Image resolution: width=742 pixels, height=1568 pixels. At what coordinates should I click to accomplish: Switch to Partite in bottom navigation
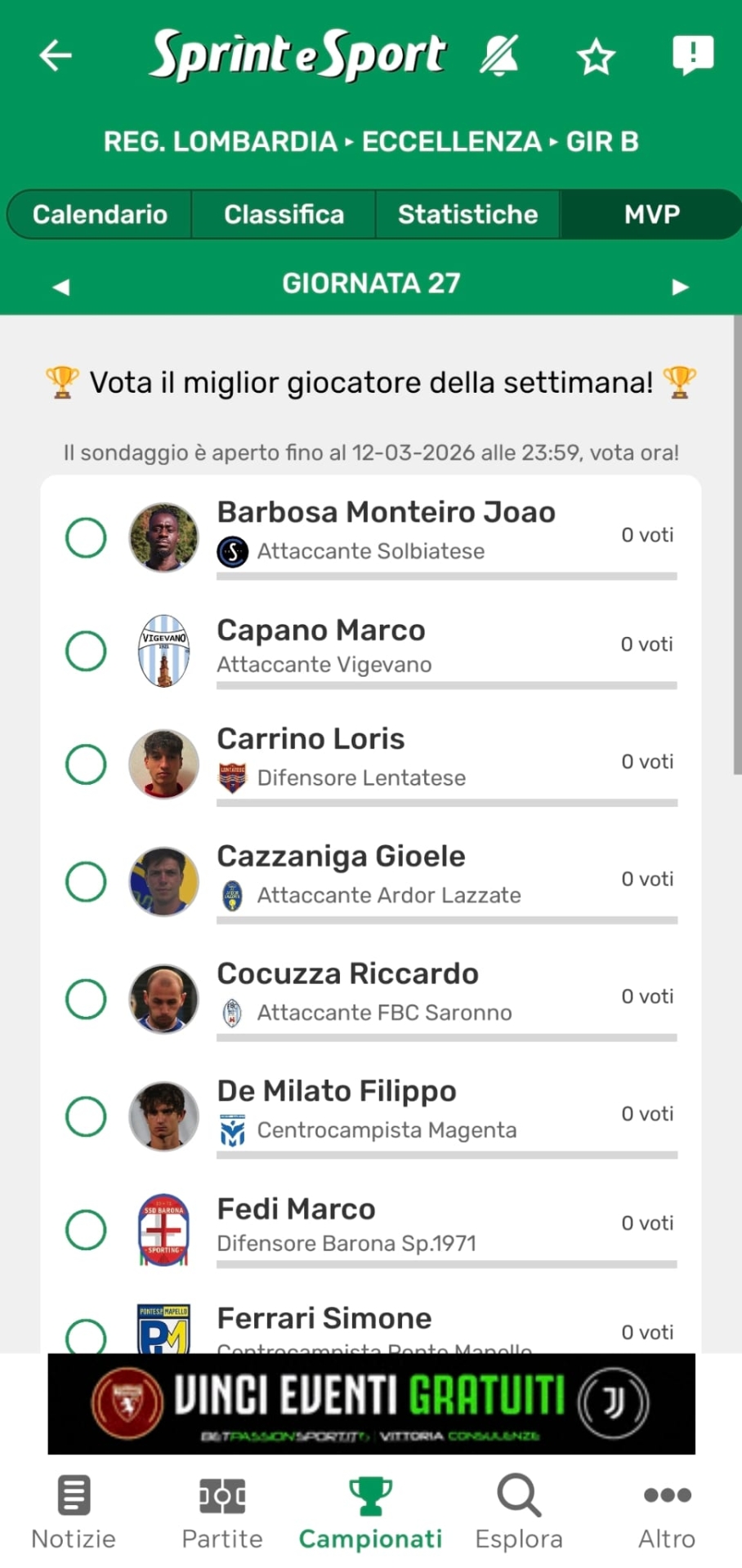(x=222, y=1512)
